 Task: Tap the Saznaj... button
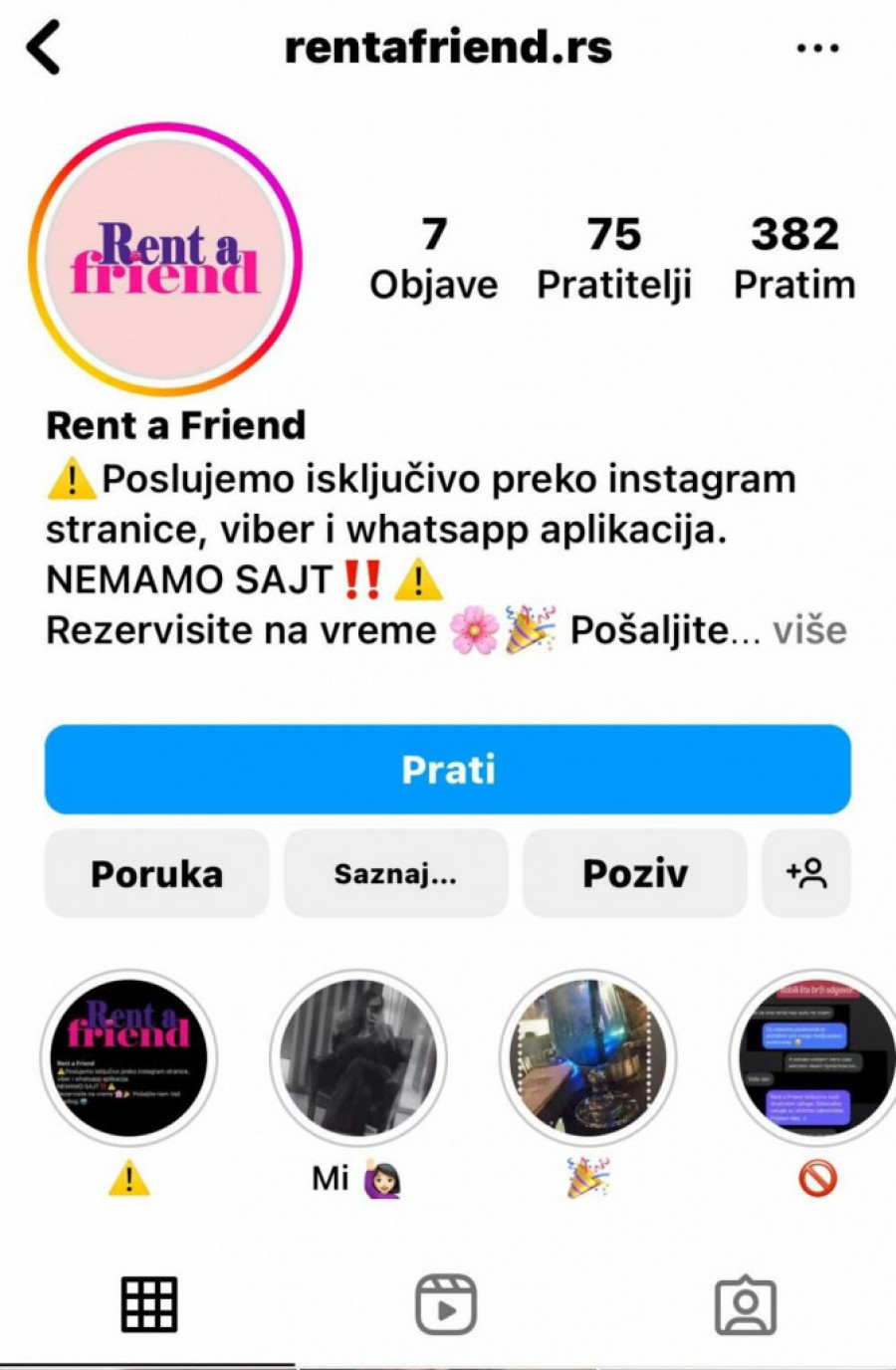[x=396, y=873]
